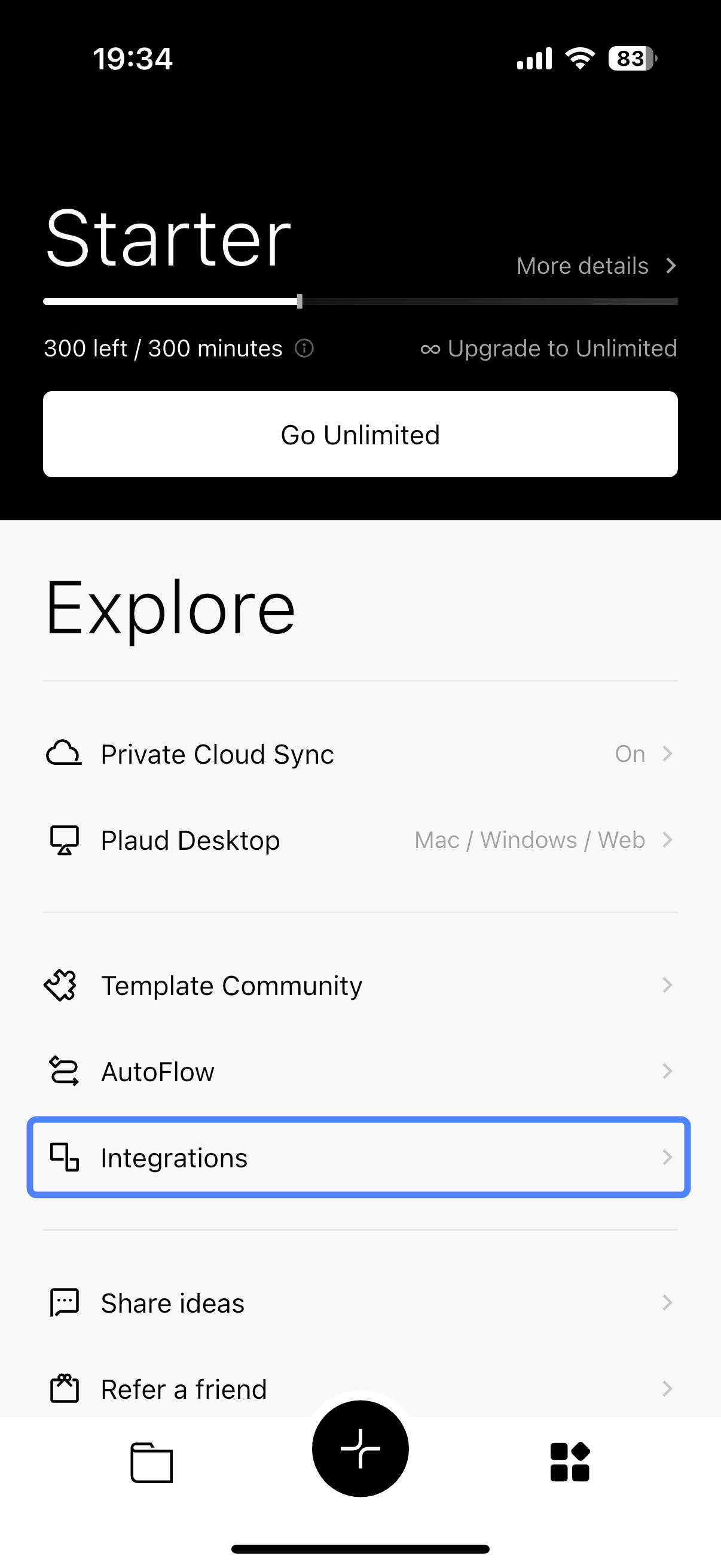Viewport: 721px width, 1568px height.
Task: Open AutoFlow
Action: tap(360, 1071)
